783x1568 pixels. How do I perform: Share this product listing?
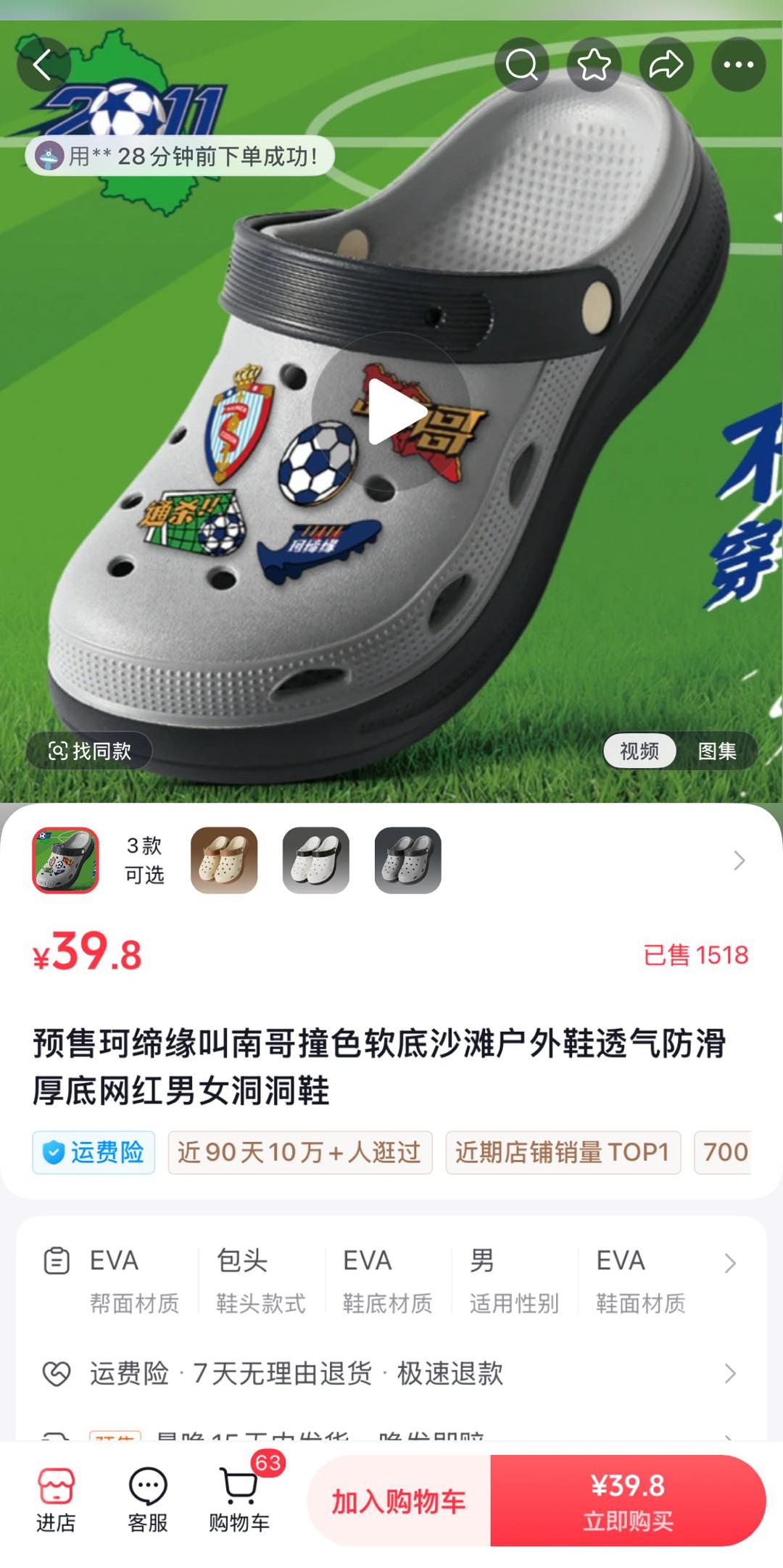click(666, 65)
